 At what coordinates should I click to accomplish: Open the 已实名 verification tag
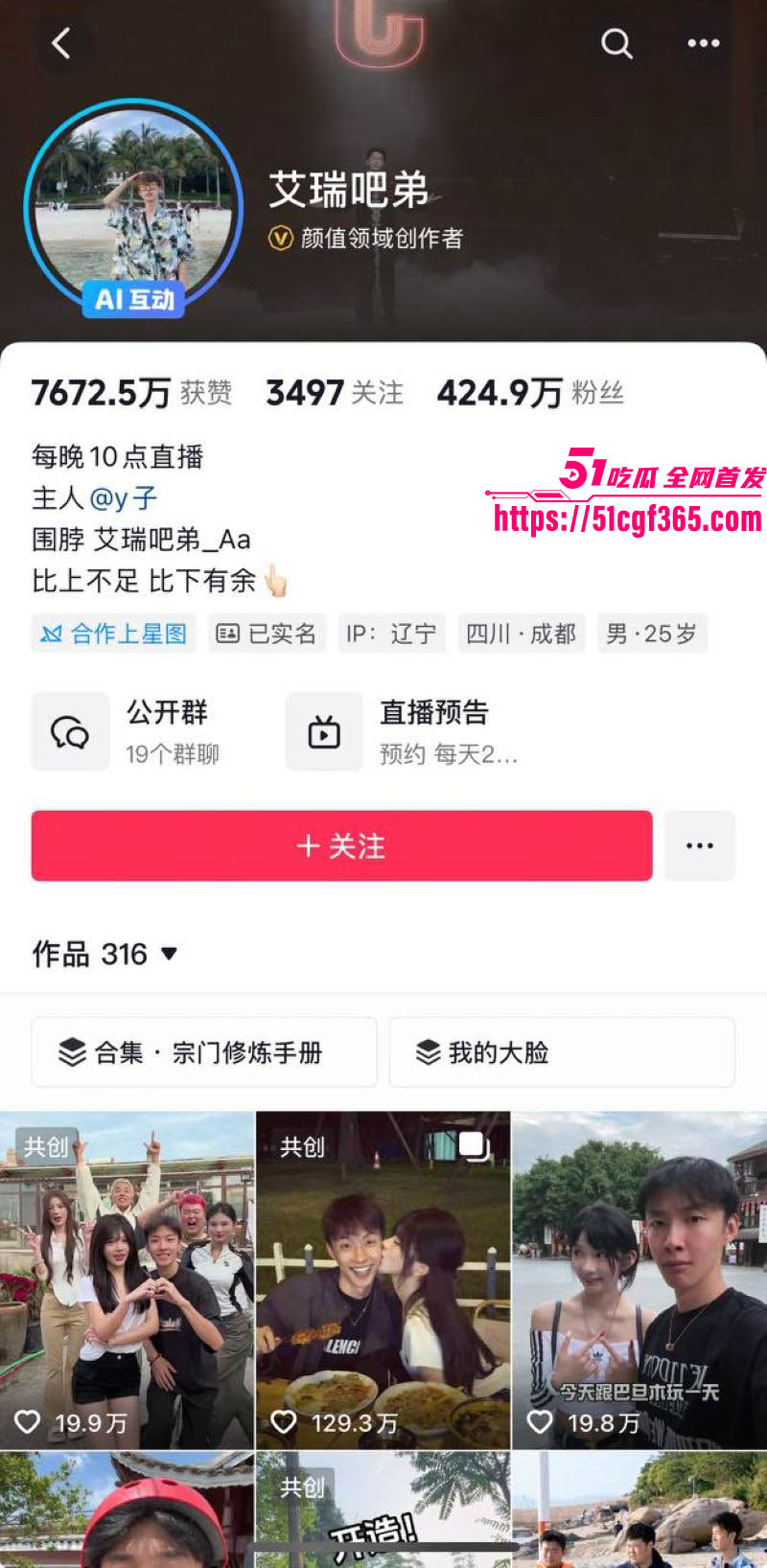tap(267, 633)
